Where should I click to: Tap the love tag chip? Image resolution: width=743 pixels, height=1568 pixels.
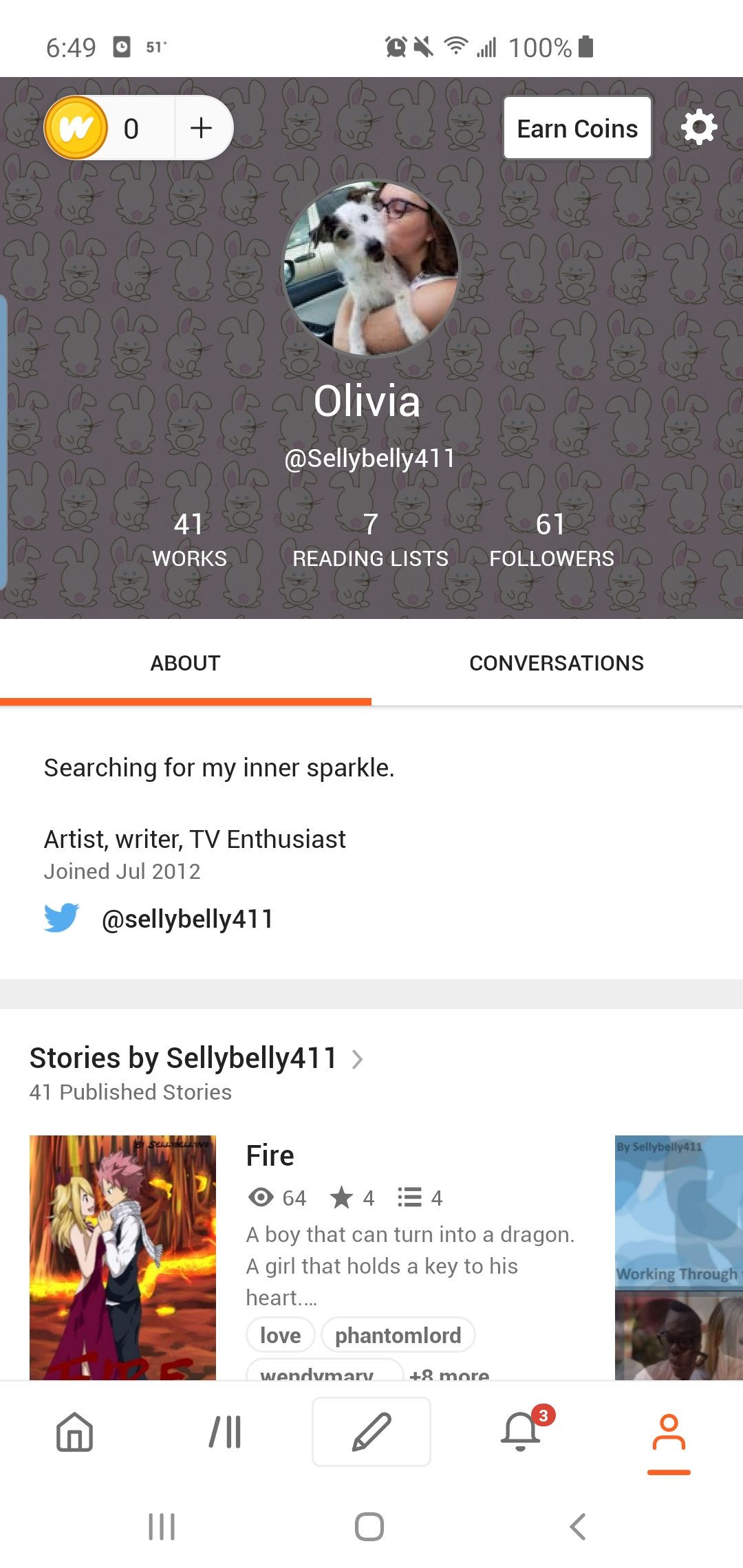click(280, 1335)
